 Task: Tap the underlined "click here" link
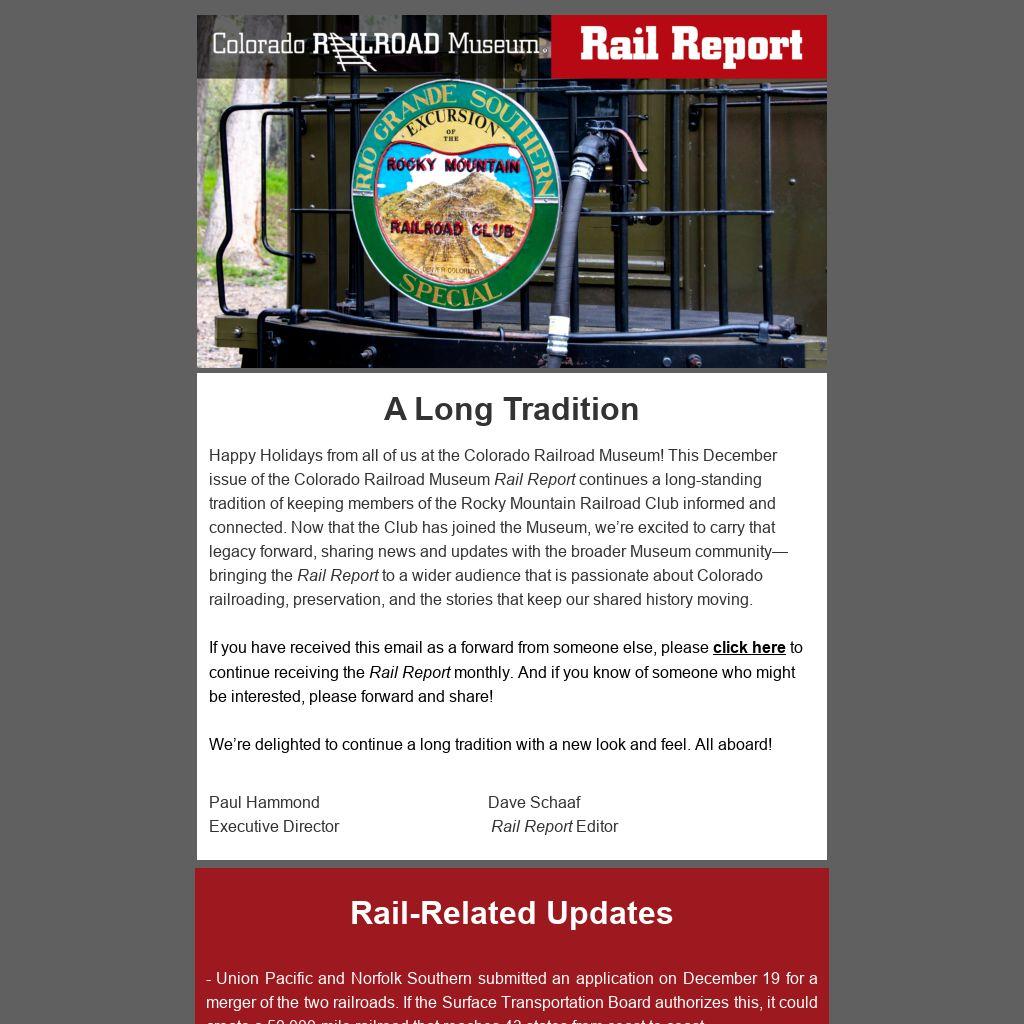click(x=749, y=648)
